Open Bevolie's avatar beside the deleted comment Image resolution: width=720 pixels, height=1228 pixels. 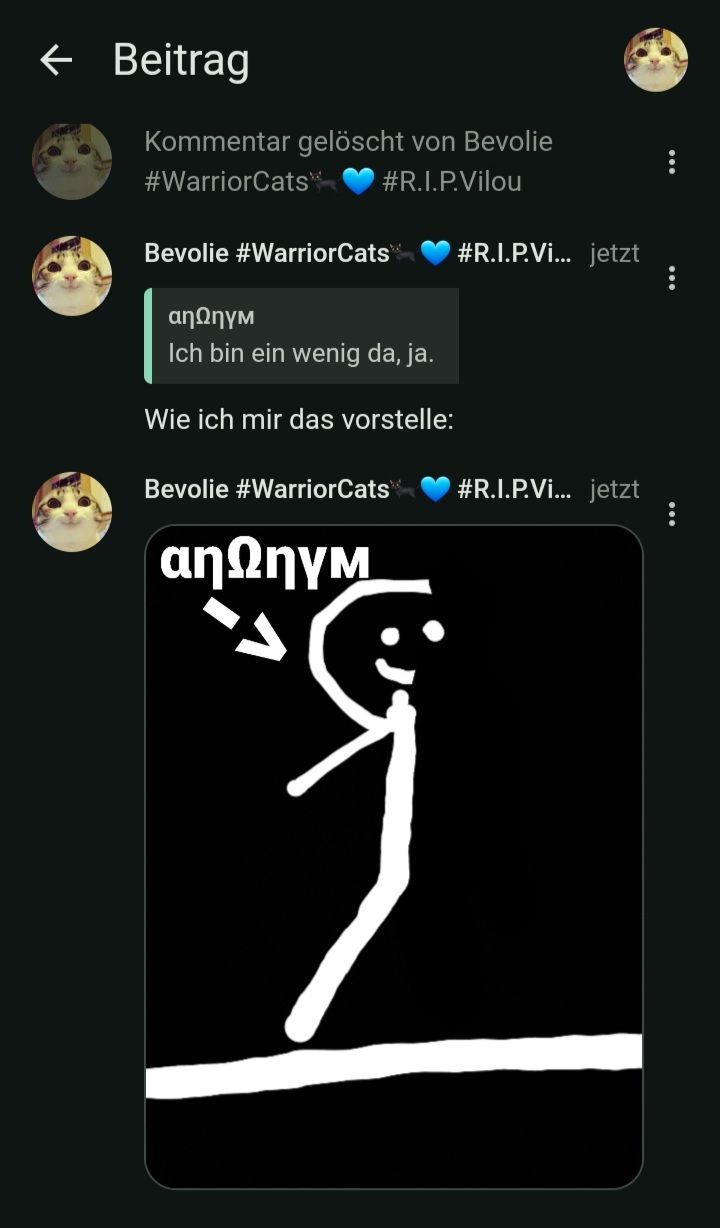[72, 162]
